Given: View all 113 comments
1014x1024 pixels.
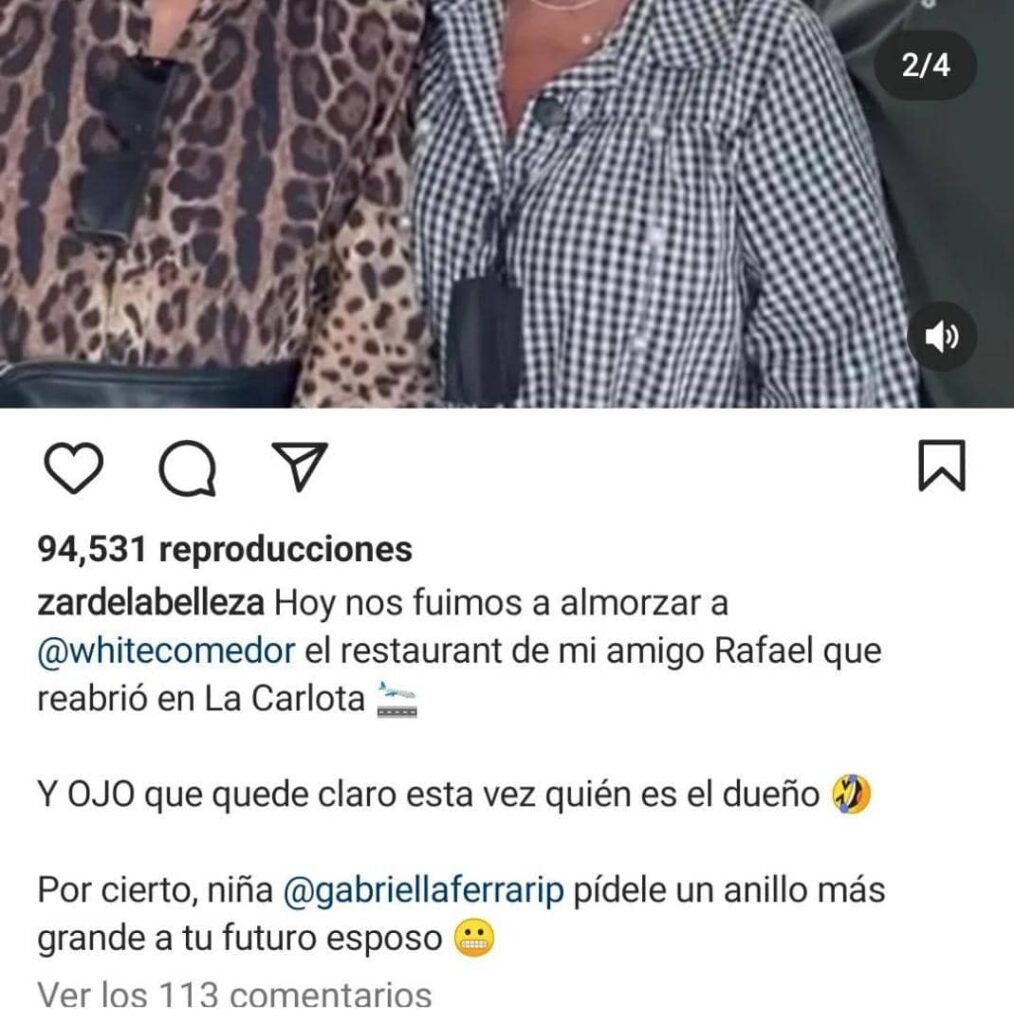Looking at the screenshot, I should point(234,996).
